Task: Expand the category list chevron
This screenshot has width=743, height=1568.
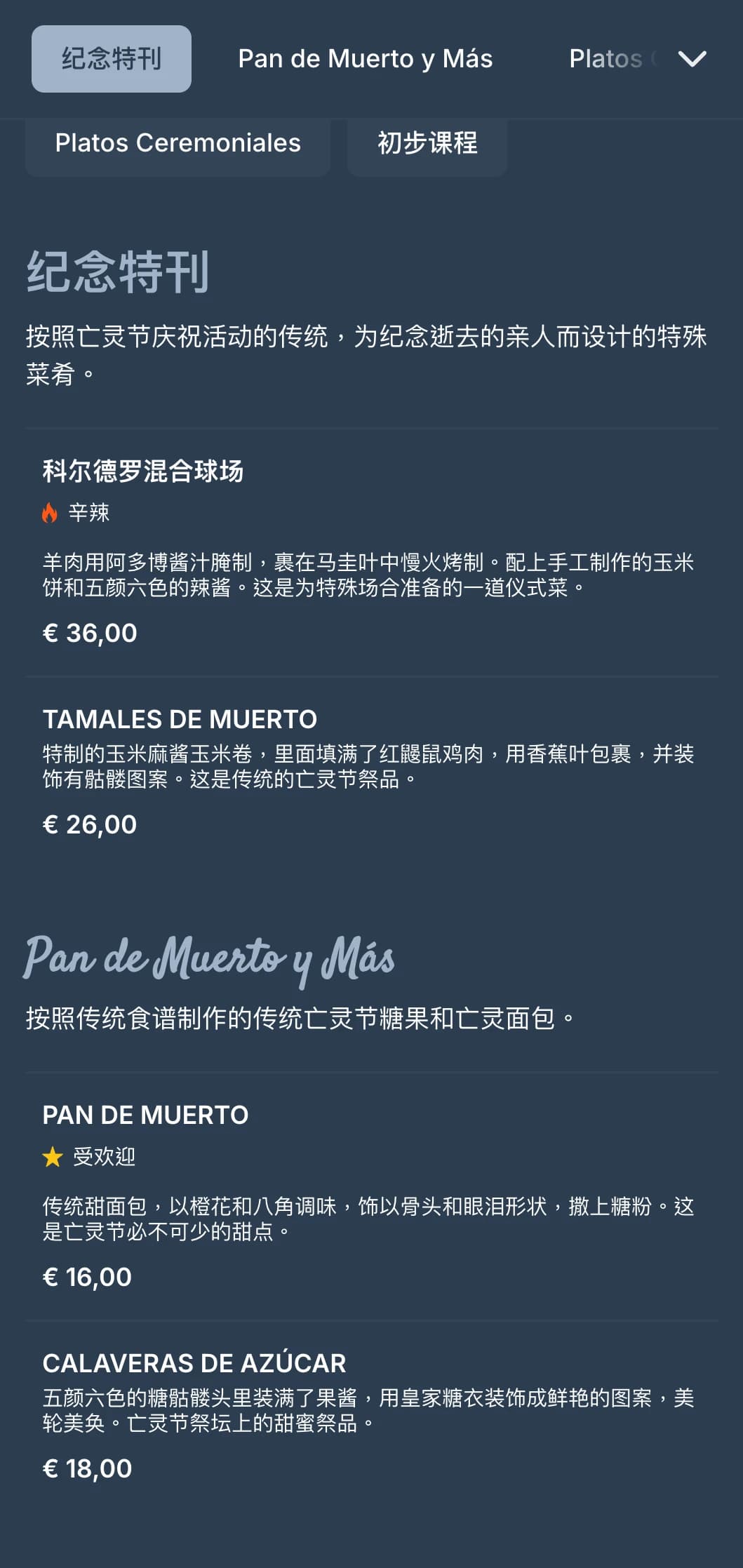Action: tap(692, 59)
